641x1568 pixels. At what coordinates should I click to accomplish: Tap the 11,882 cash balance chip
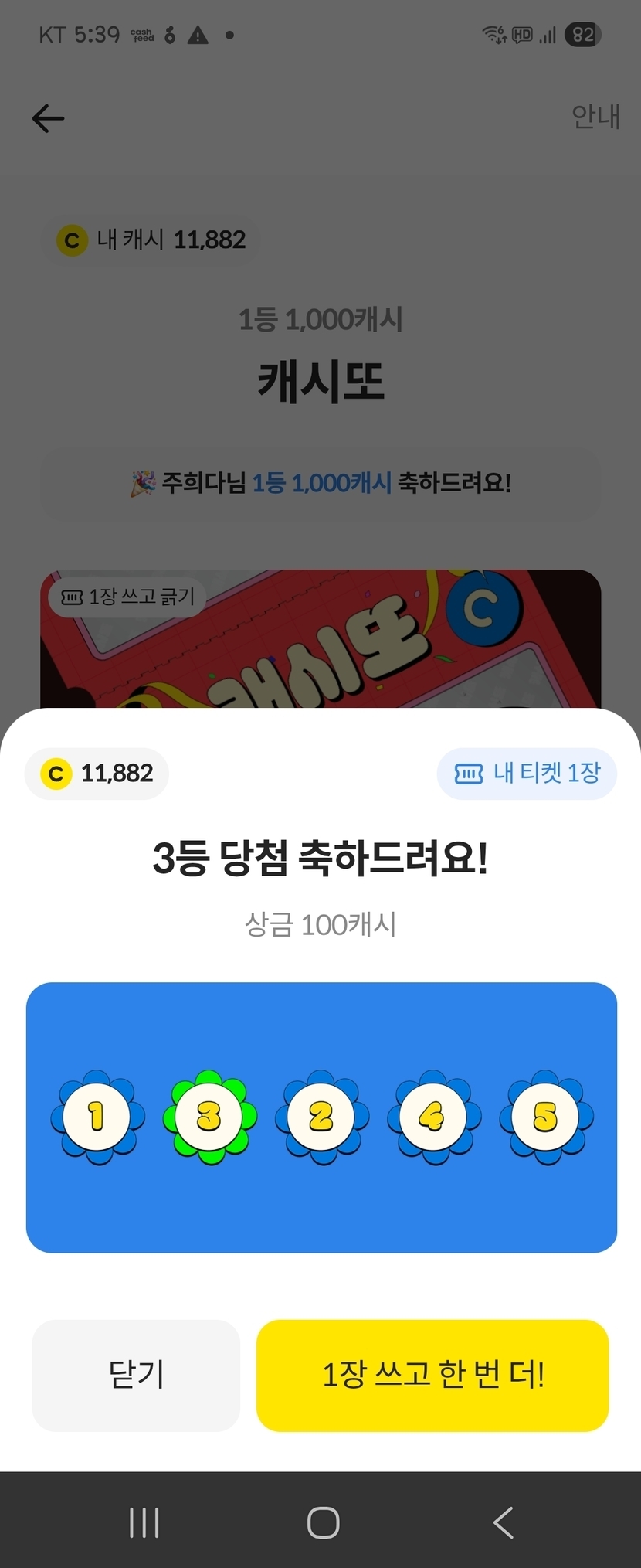point(97,773)
